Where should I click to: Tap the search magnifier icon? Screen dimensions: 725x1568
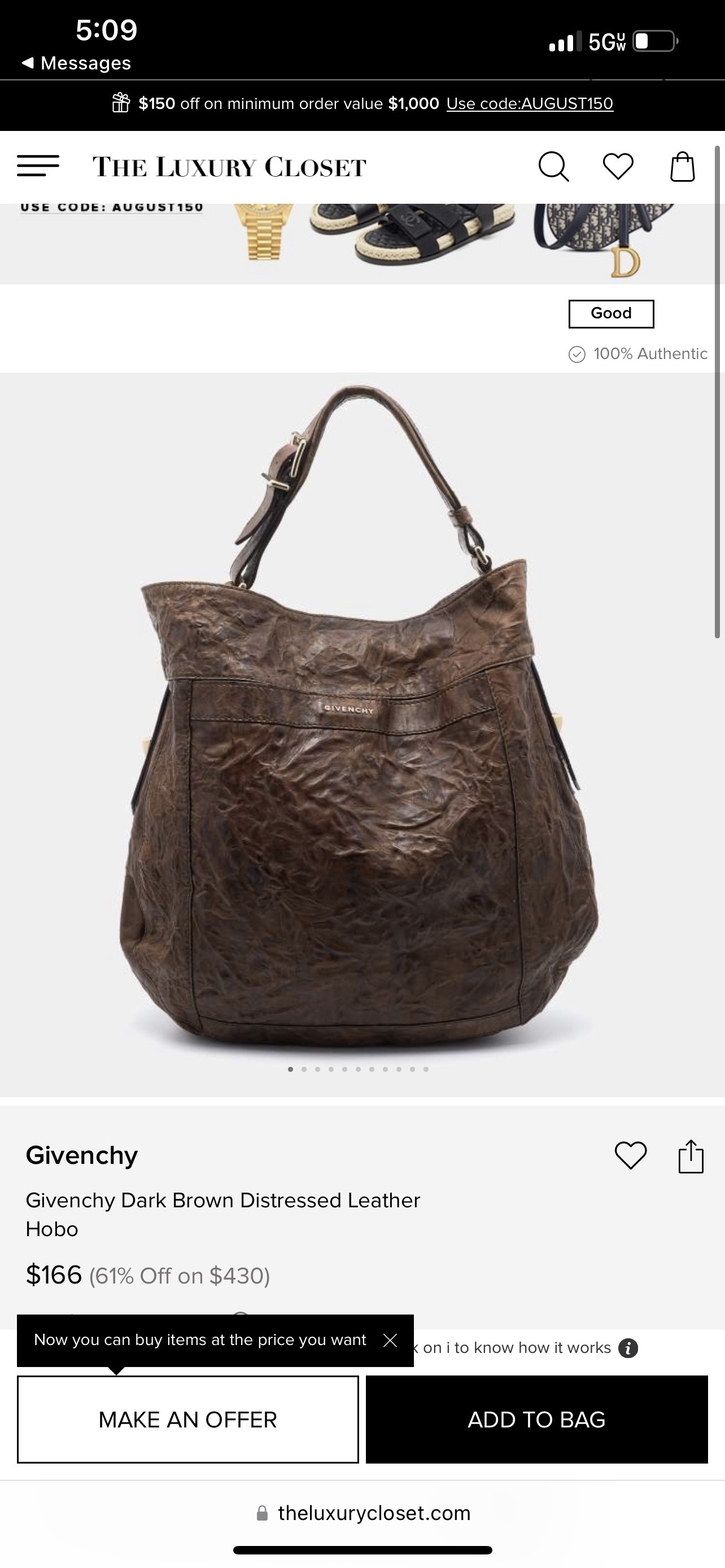tap(553, 167)
